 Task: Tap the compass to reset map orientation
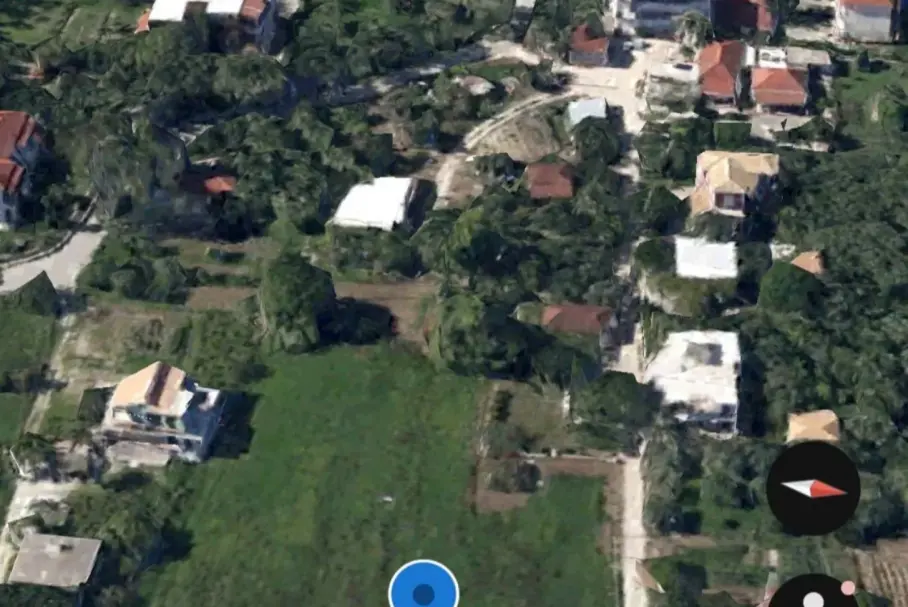coord(813,488)
